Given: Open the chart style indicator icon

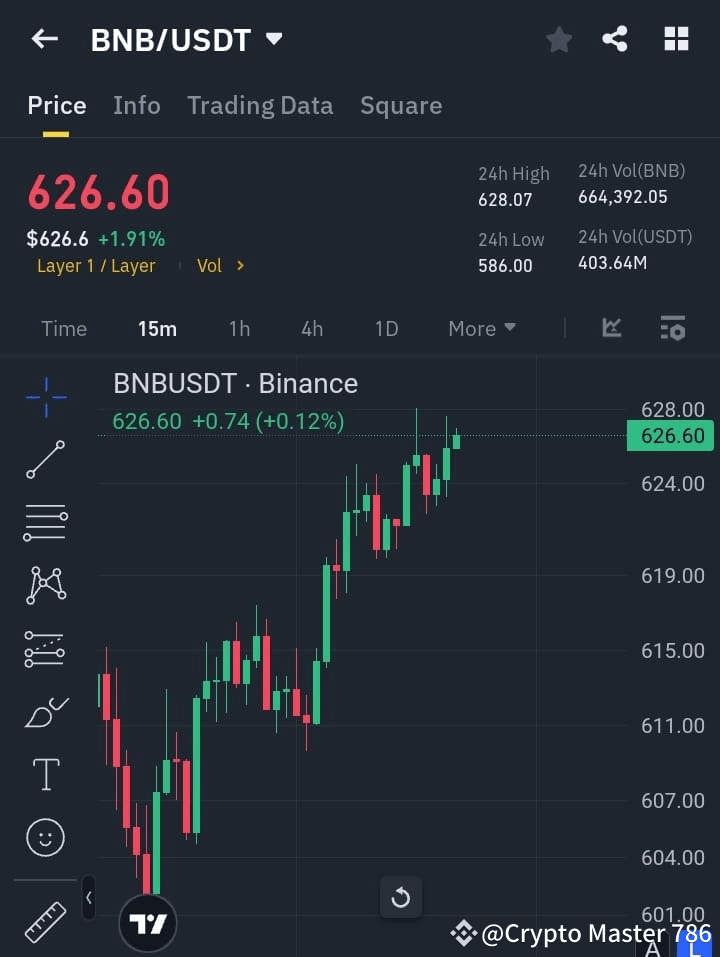Looking at the screenshot, I should 611,328.
